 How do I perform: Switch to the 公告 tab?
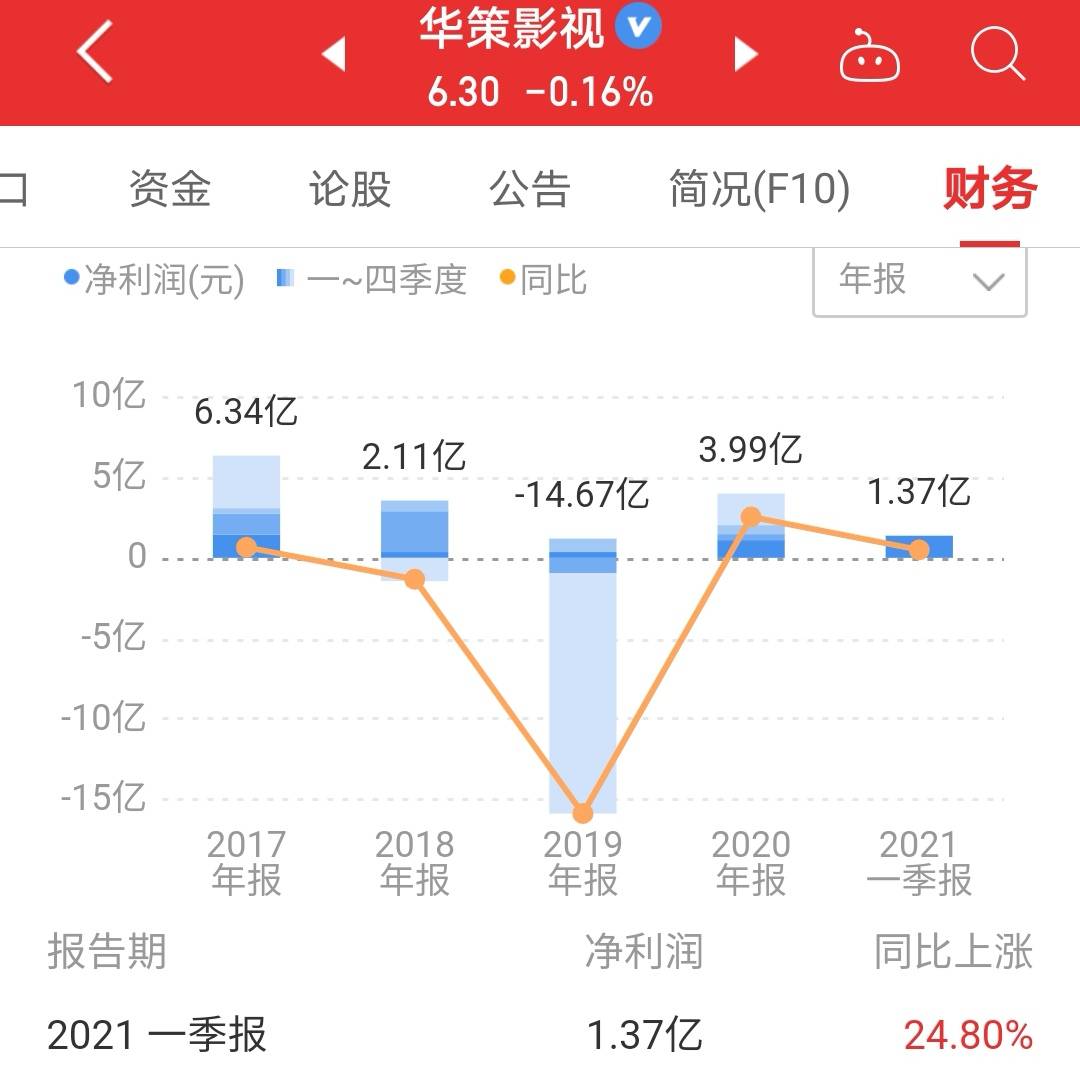[x=530, y=188]
